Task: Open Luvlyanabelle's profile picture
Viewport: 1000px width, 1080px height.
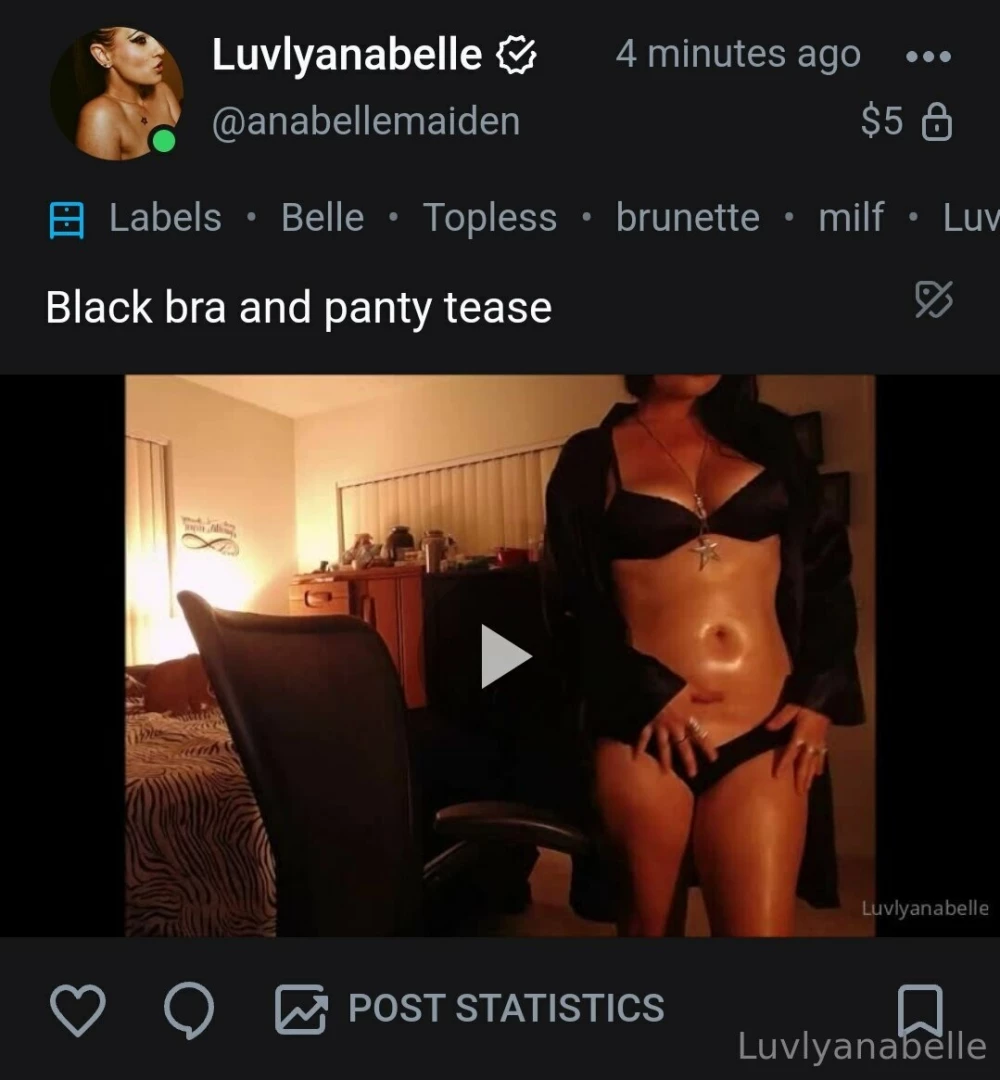Action: click(116, 94)
